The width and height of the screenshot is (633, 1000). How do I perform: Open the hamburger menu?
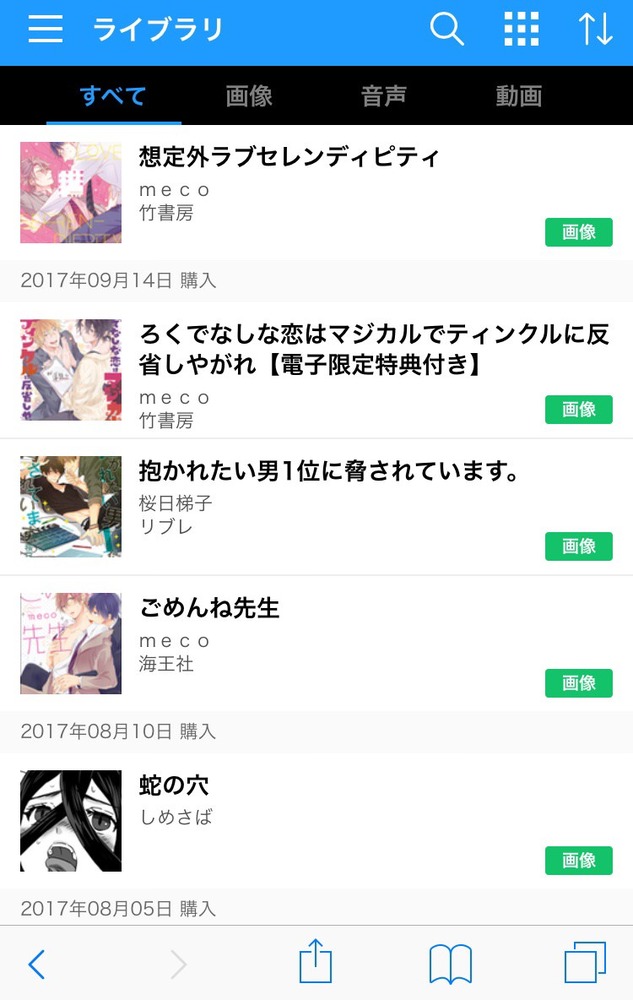click(45, 29)
